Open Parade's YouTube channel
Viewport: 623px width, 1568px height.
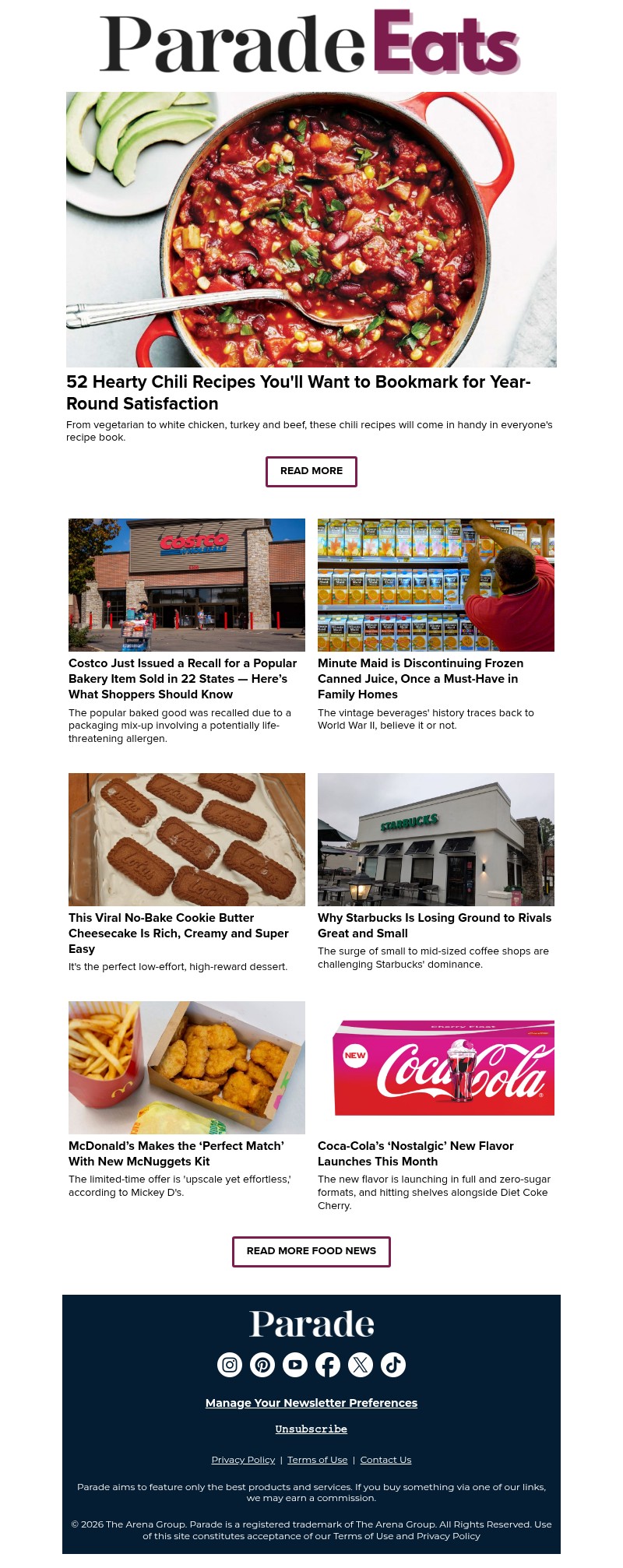[295, 1365]
